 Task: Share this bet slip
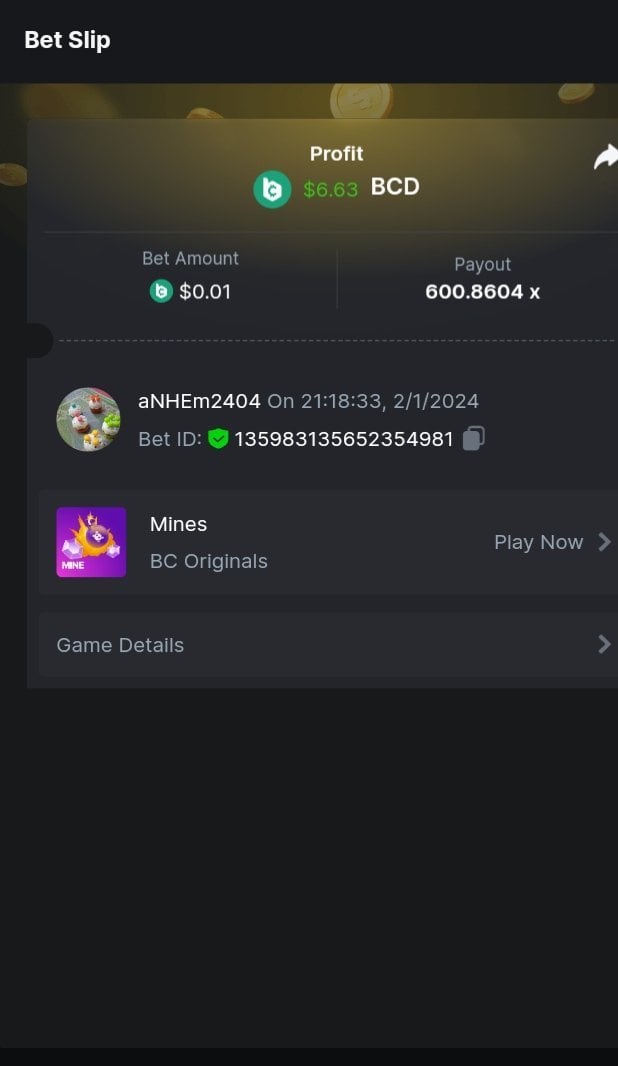click(605, 157)
